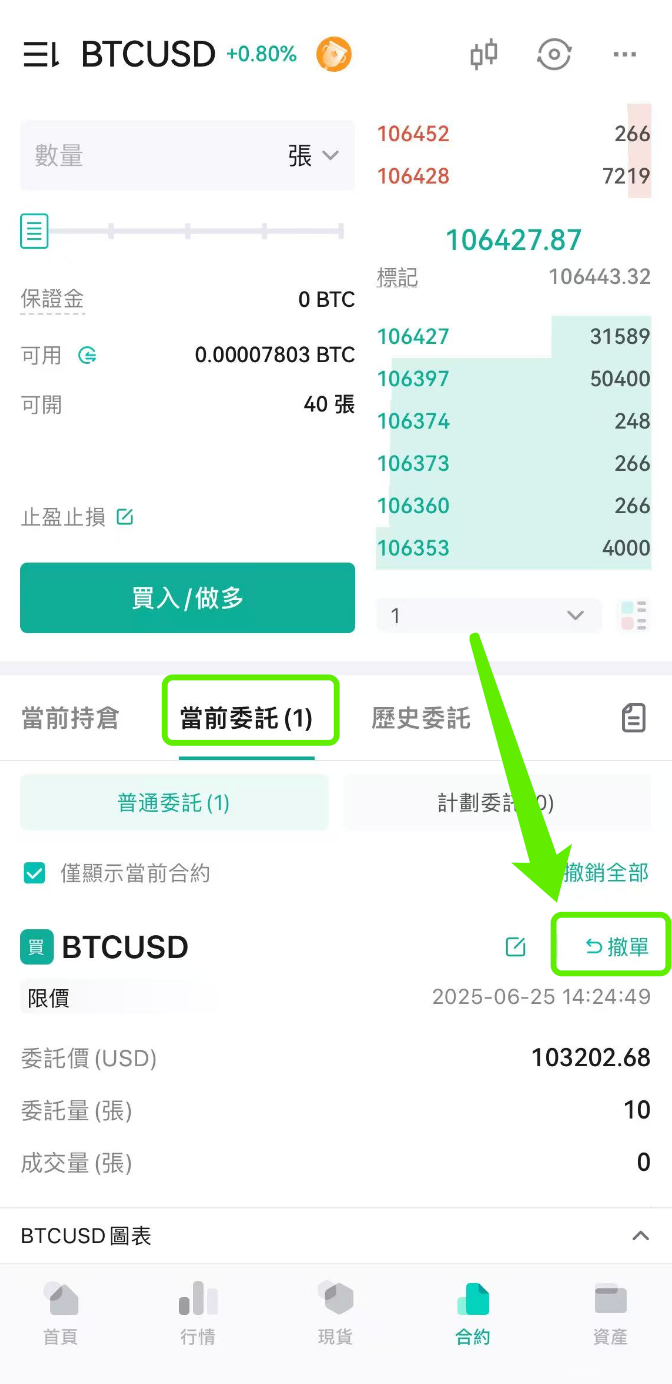The width and height of the screenshot is (672, 1384).
Task: Go to the 首頁 tab
Action: [60, 1314]
